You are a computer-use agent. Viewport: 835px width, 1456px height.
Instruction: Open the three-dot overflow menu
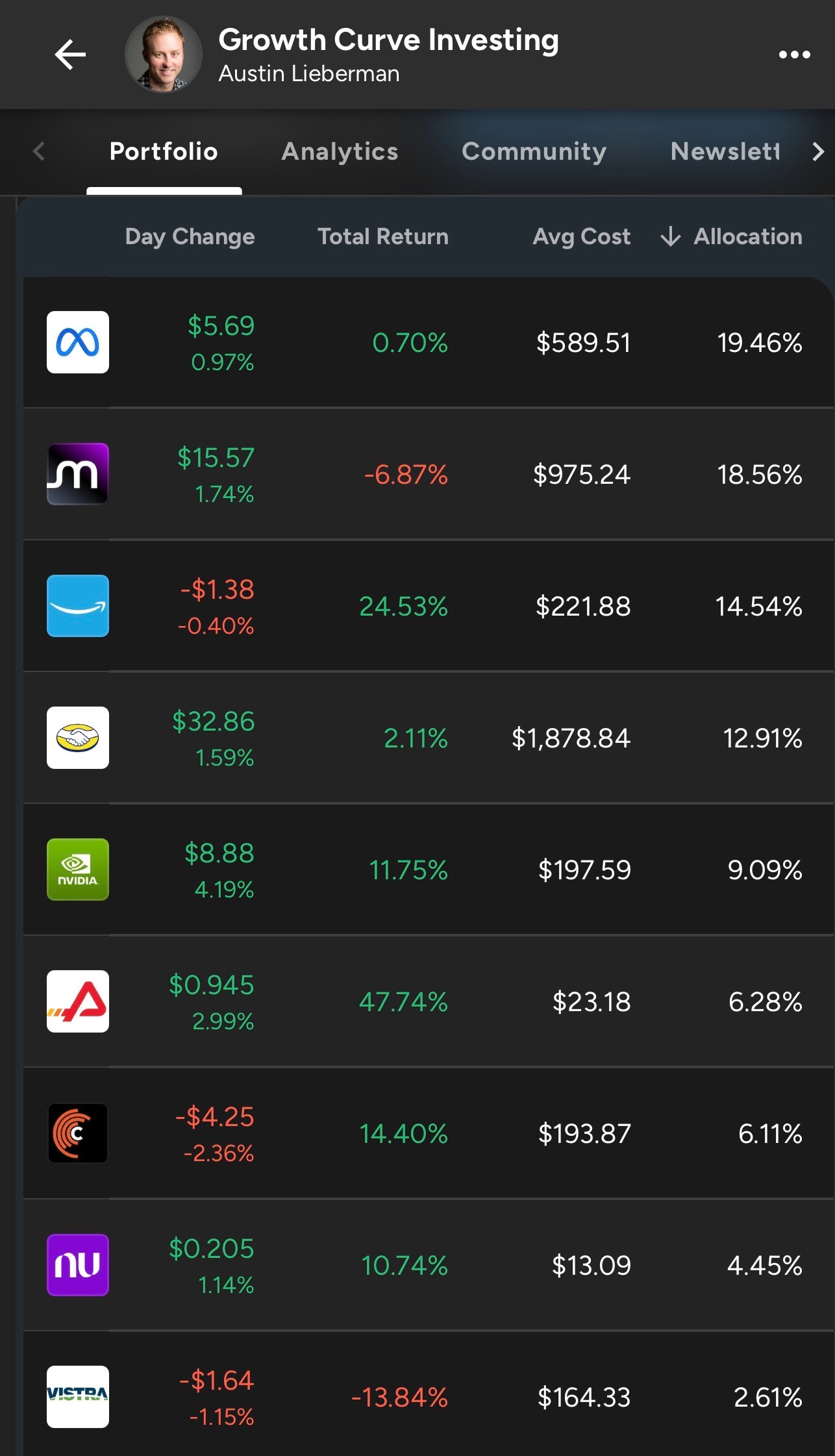click(x=794, y=55)
